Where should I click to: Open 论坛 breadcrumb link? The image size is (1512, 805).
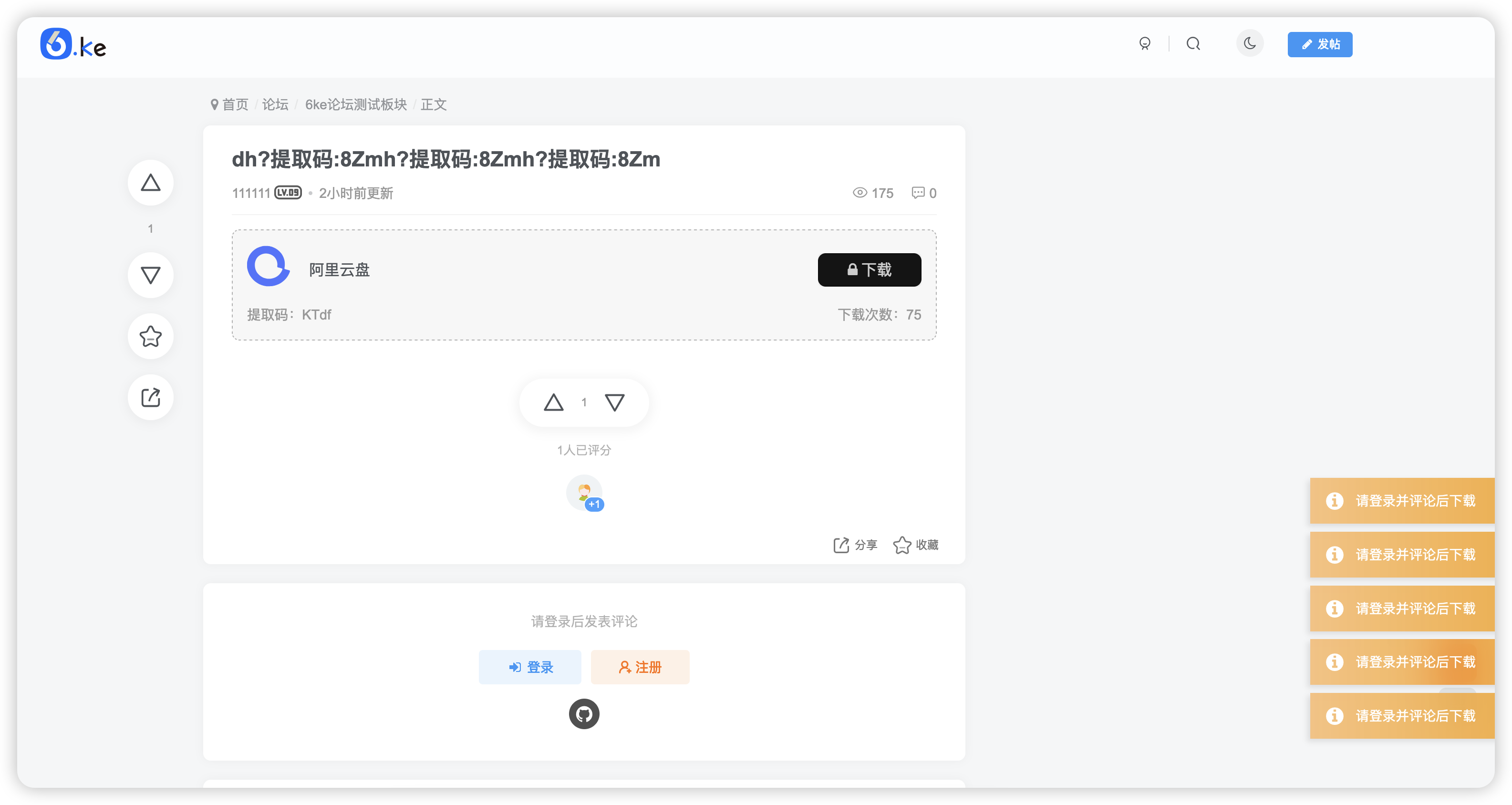(275, 105)
